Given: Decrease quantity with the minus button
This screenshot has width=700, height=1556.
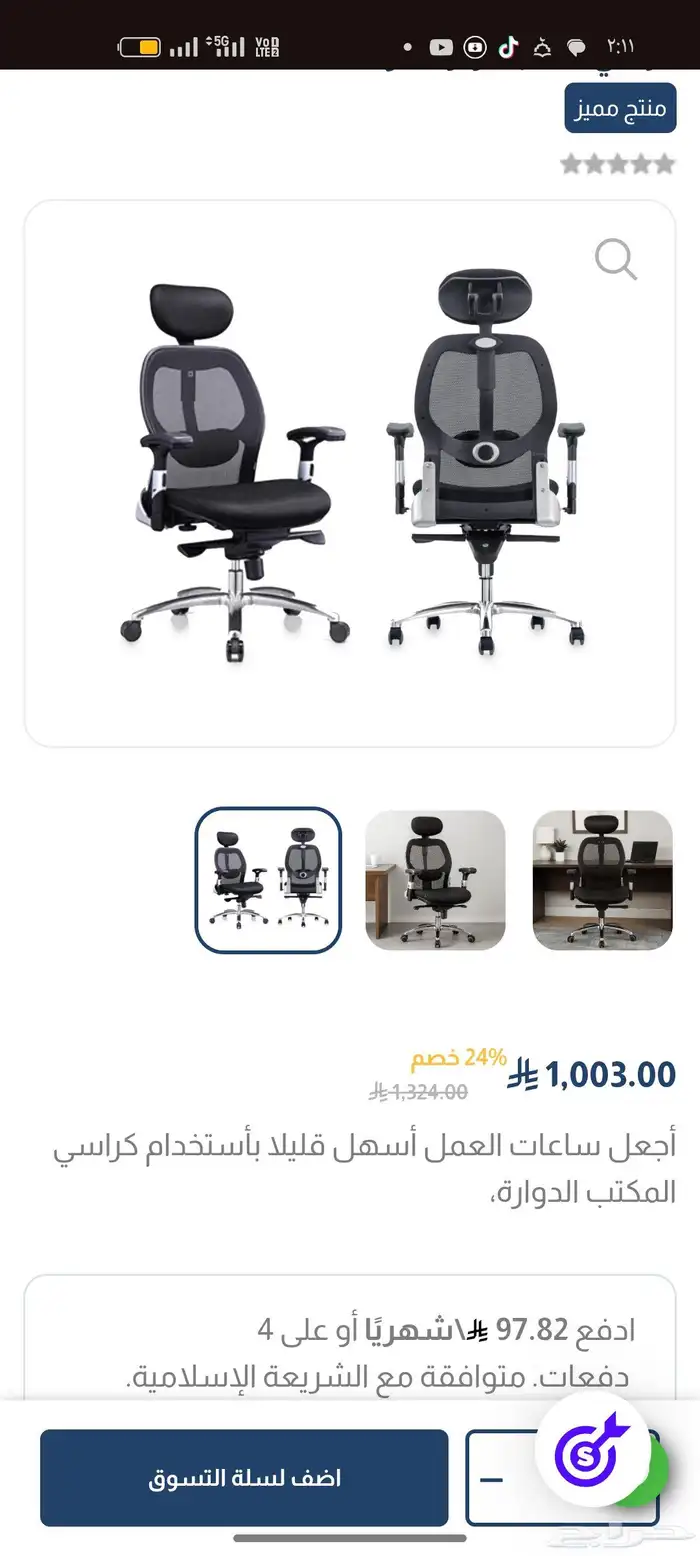Looking at the screenshot, I should point(492,1479).
